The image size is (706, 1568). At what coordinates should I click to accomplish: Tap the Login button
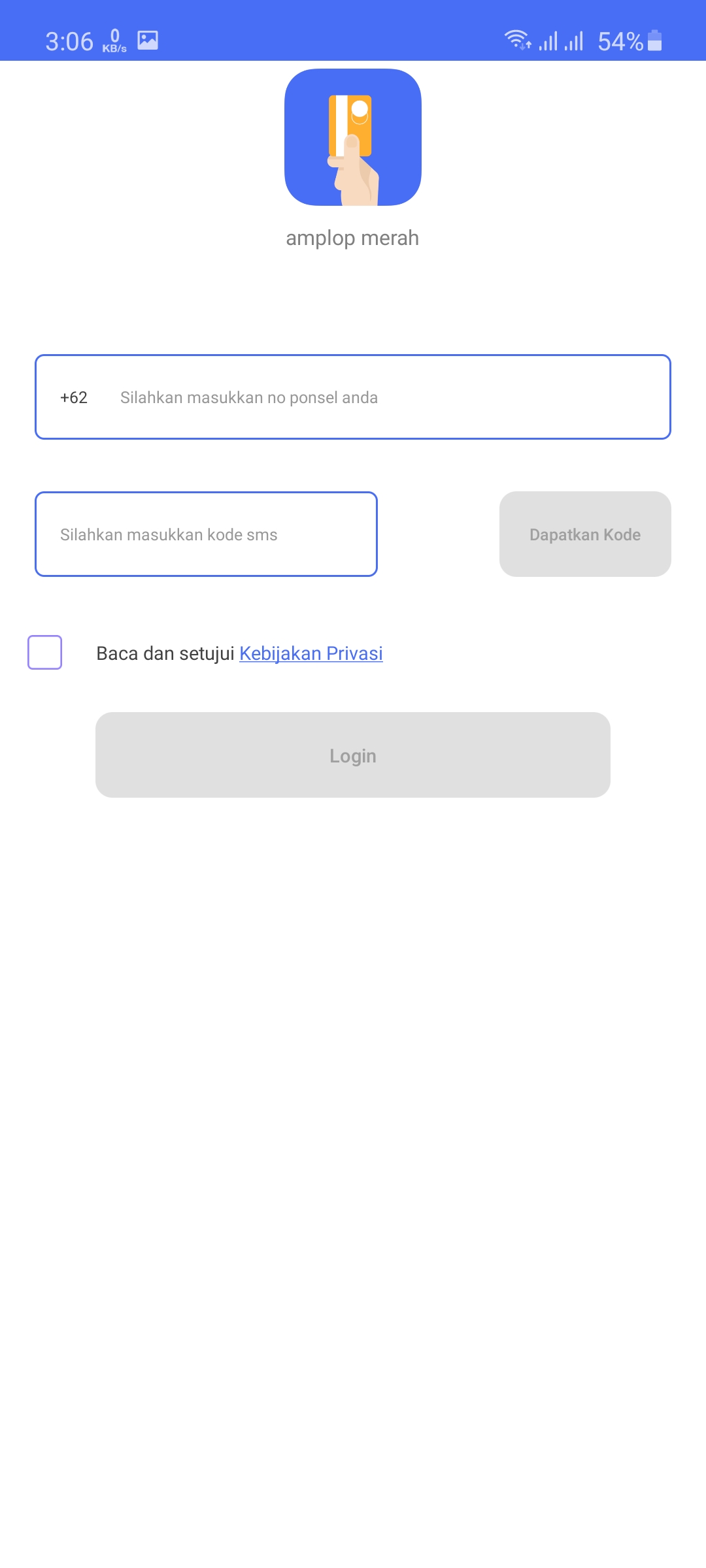coord(353,755)
